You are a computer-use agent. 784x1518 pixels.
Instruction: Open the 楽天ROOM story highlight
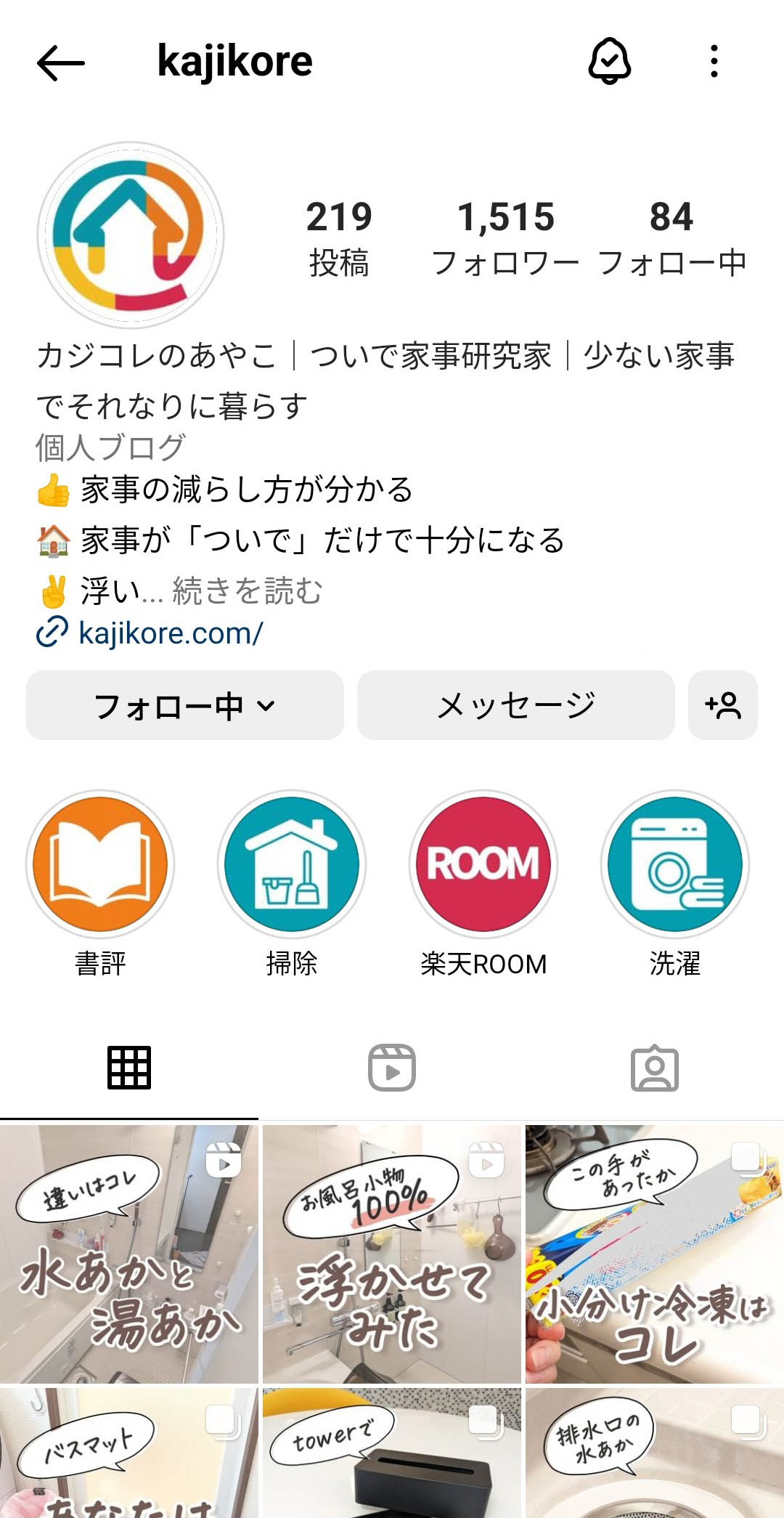coord(483,864)
